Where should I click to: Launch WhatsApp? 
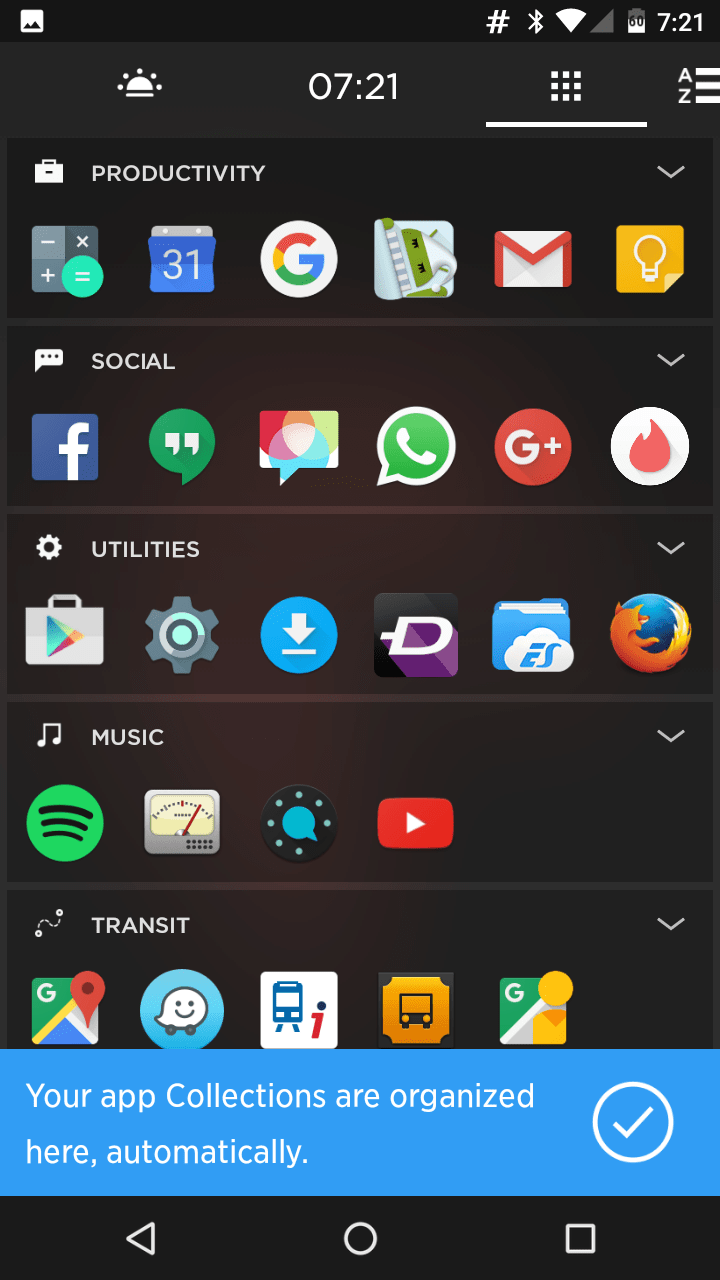click(x=416, y=447)
